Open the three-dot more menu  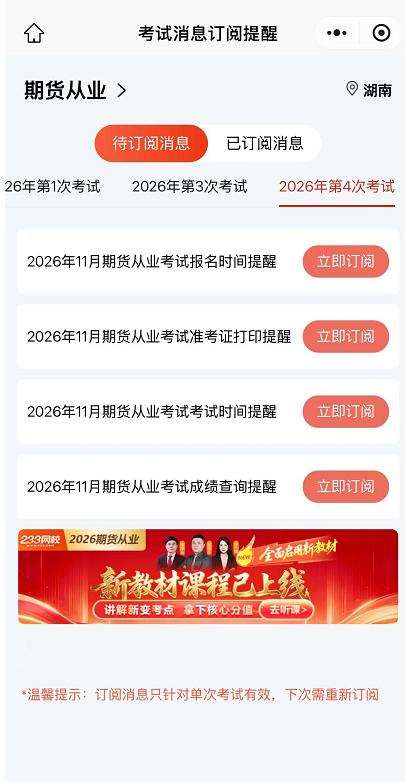(337, 33)
